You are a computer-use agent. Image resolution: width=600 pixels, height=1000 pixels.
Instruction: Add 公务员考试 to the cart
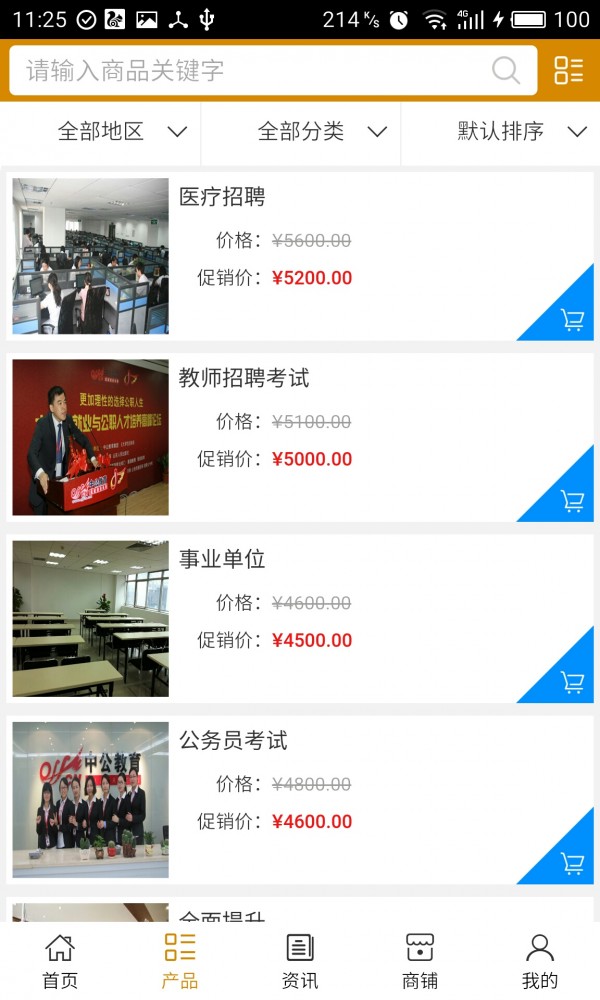click(x=572, y=863)
